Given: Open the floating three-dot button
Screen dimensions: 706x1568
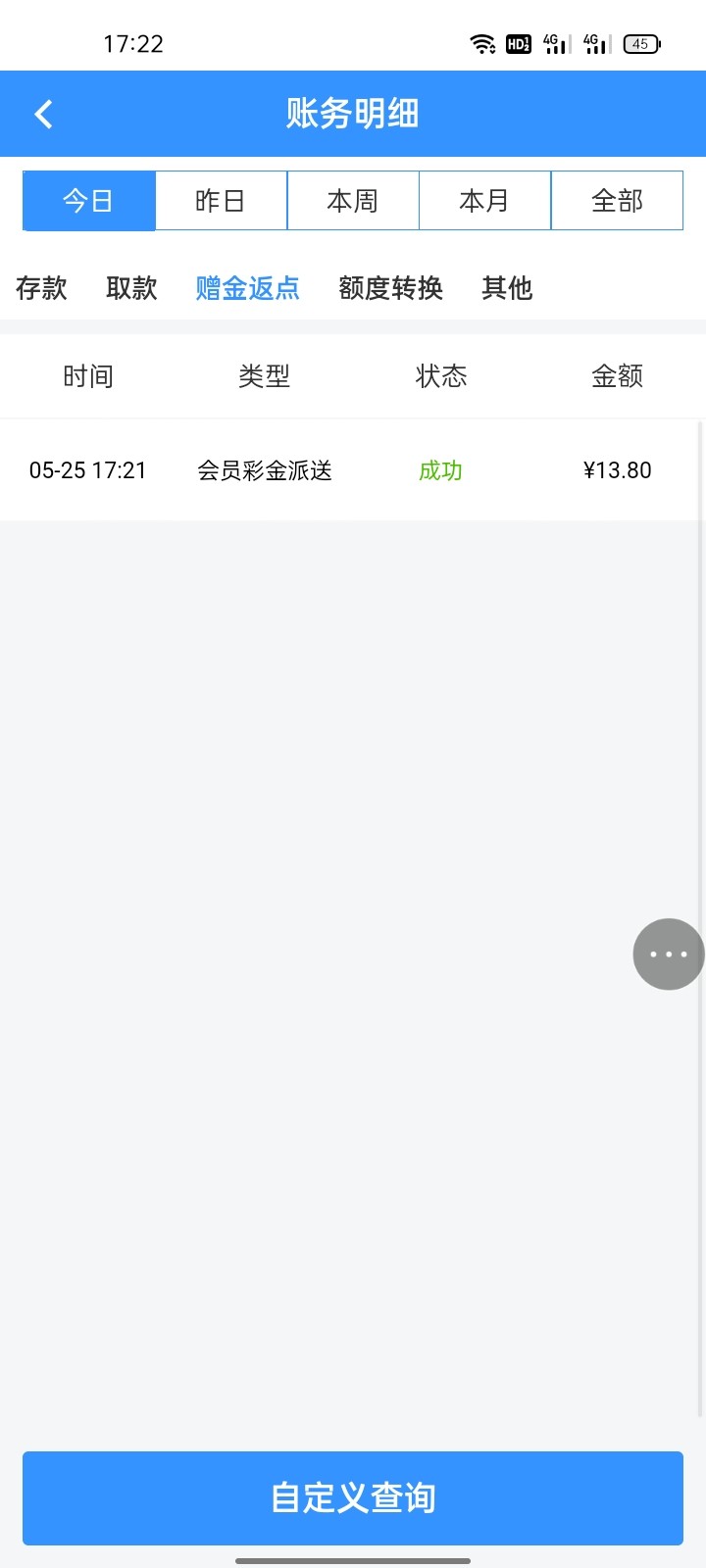Looking at the screenshot, I should 669,955.
